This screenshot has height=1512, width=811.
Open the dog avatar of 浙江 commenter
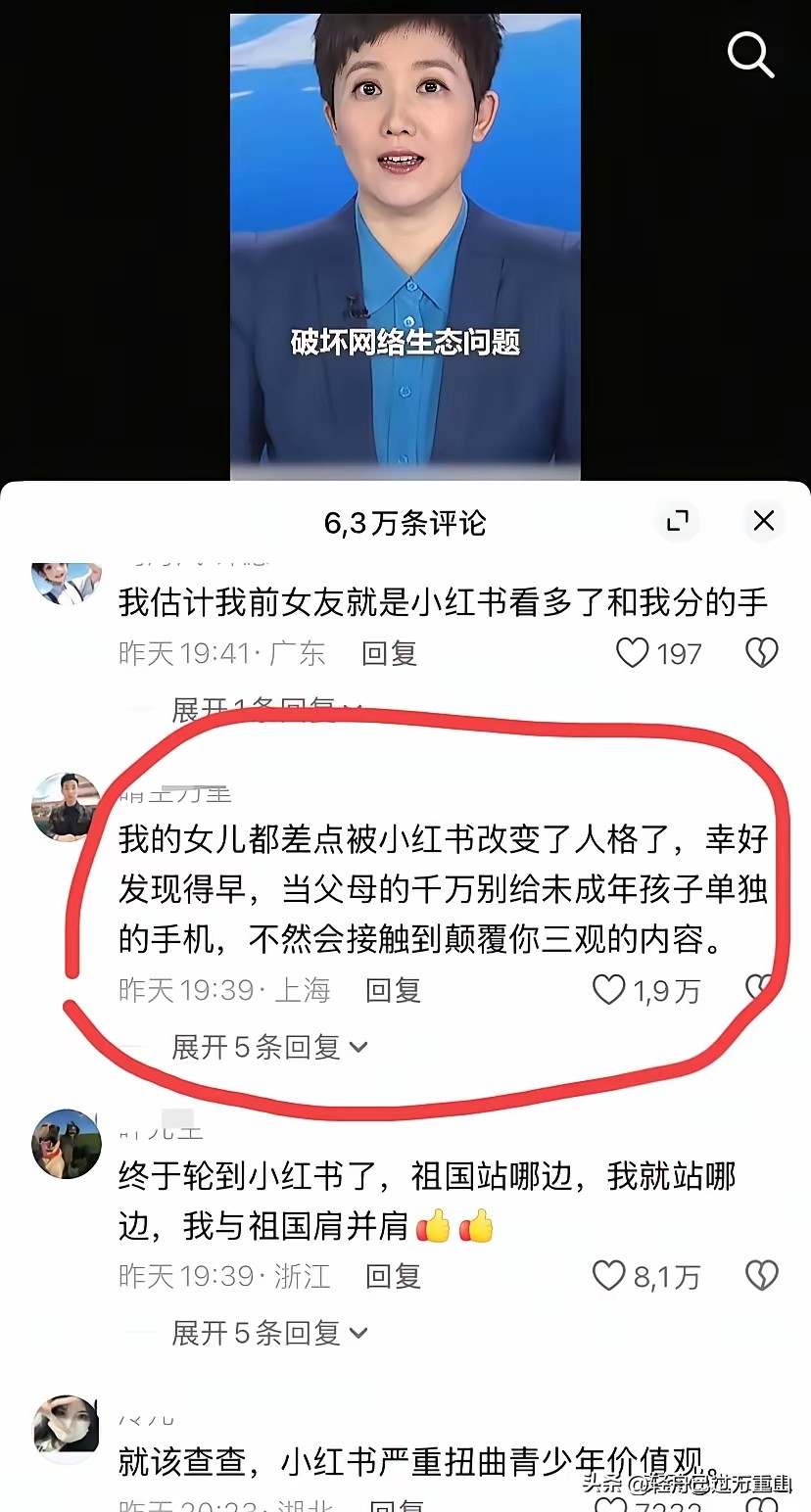[67, 1143]
